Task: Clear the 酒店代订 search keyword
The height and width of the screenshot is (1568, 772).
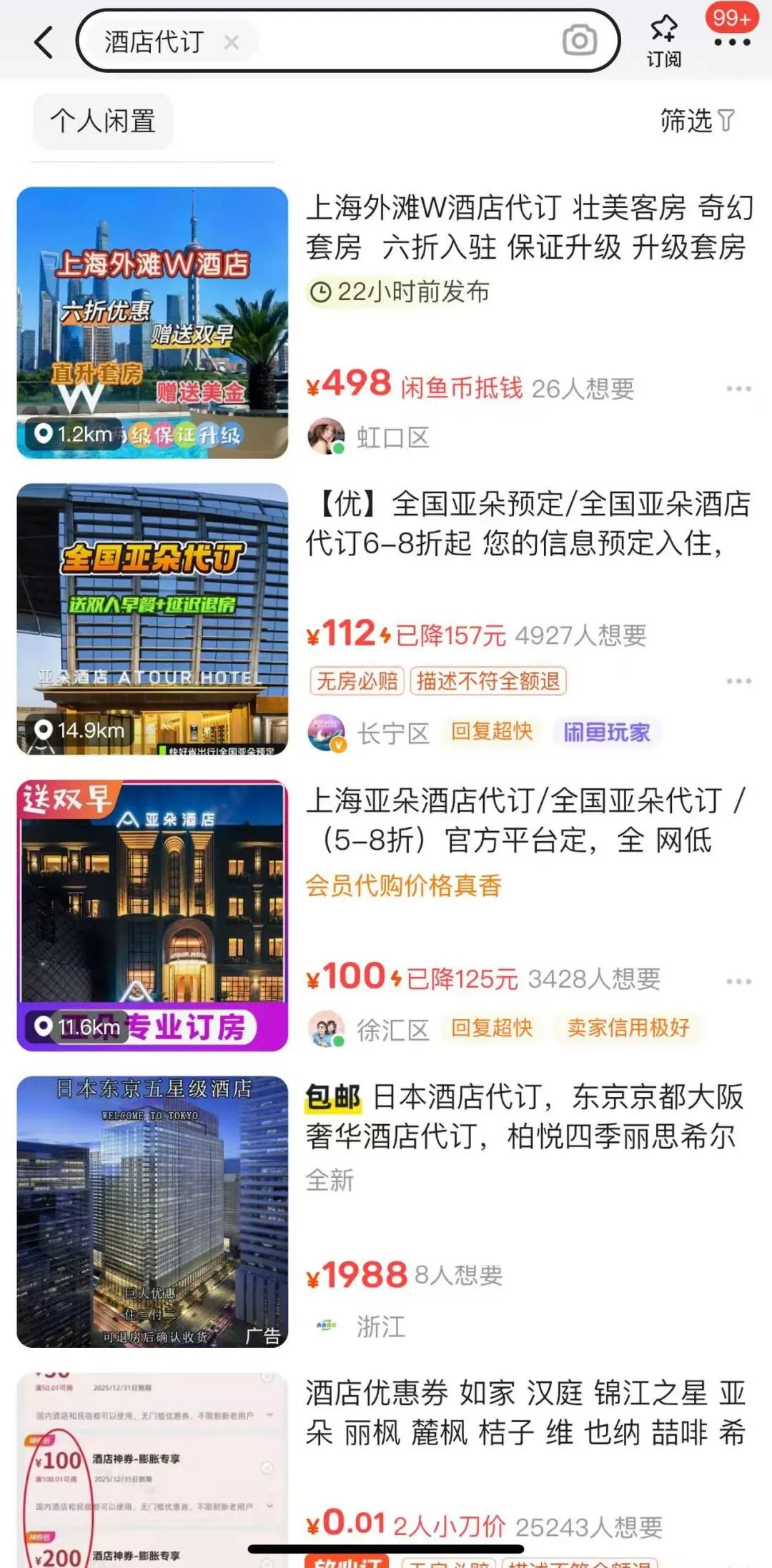Action: (231, 43)
